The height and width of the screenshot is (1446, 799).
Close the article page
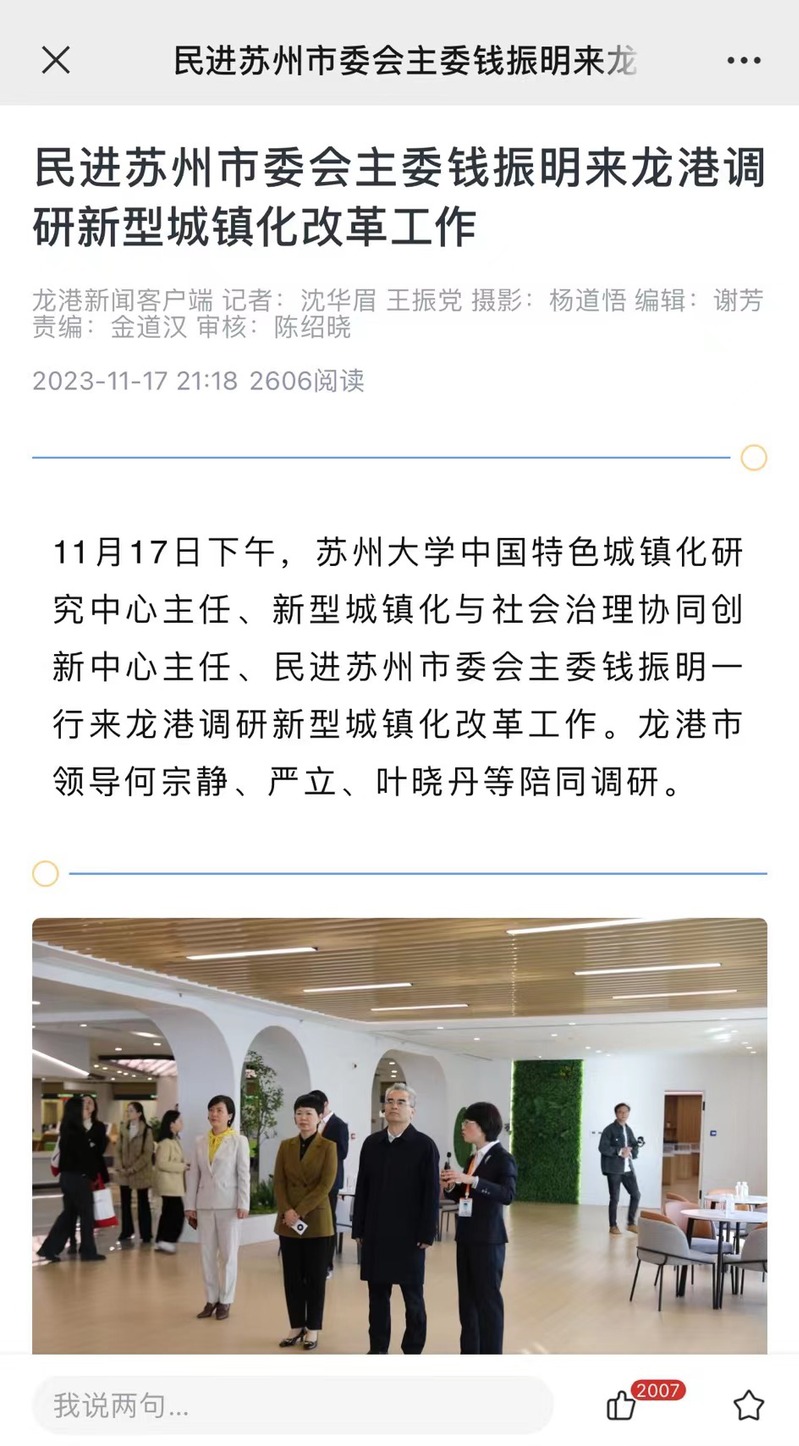pyautogui.click(x=56, y=61)
